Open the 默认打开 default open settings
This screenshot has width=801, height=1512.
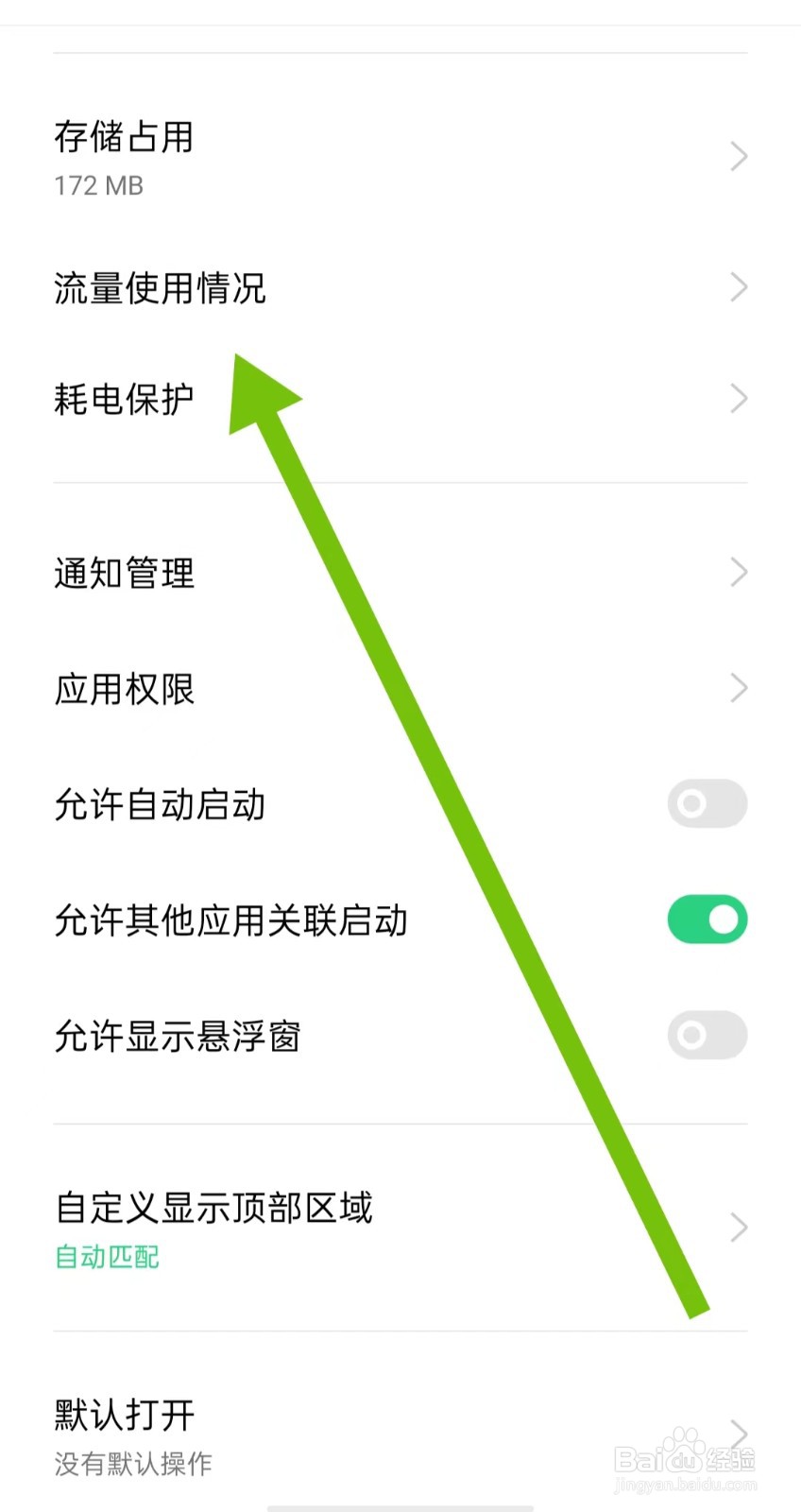pos(124,1416)
